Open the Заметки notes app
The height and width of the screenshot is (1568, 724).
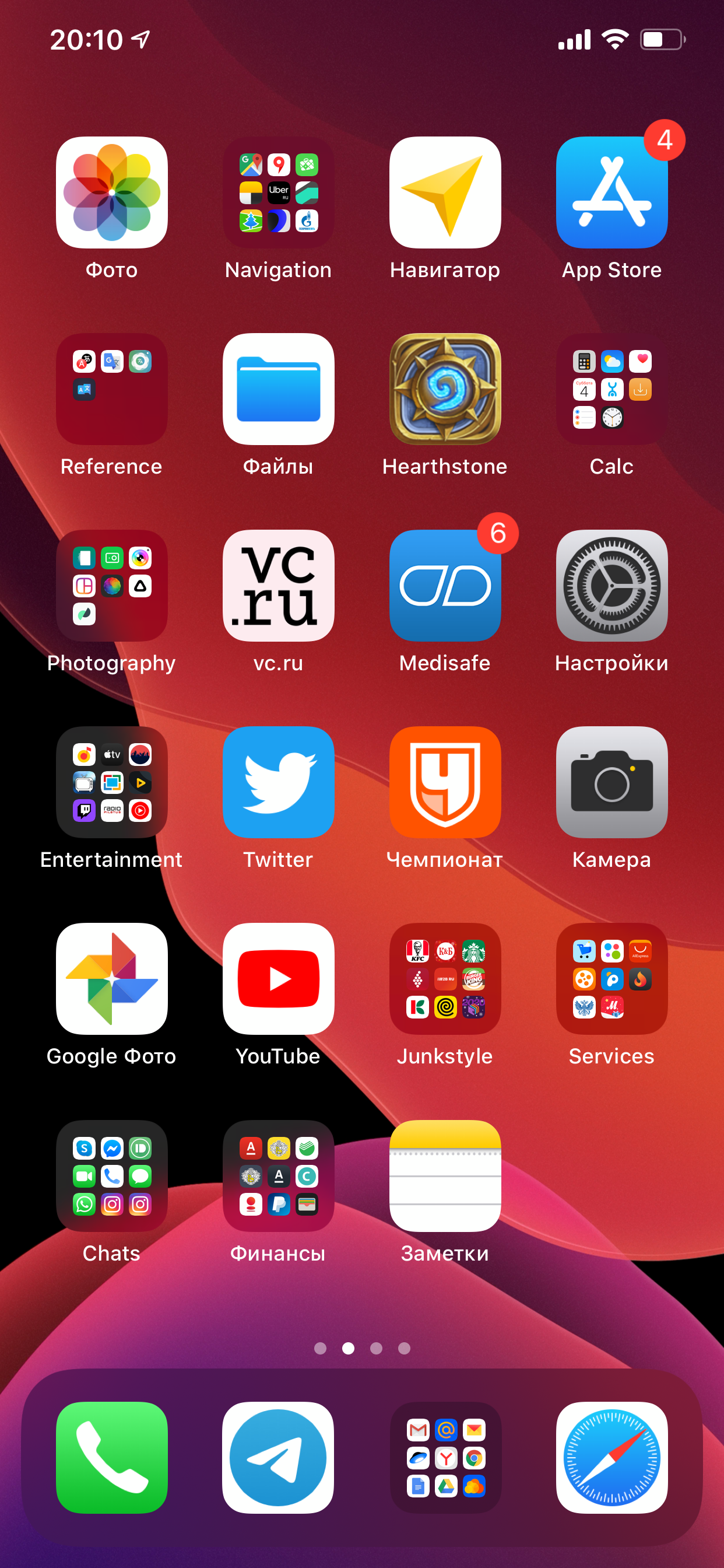(x=445, y=1176)
